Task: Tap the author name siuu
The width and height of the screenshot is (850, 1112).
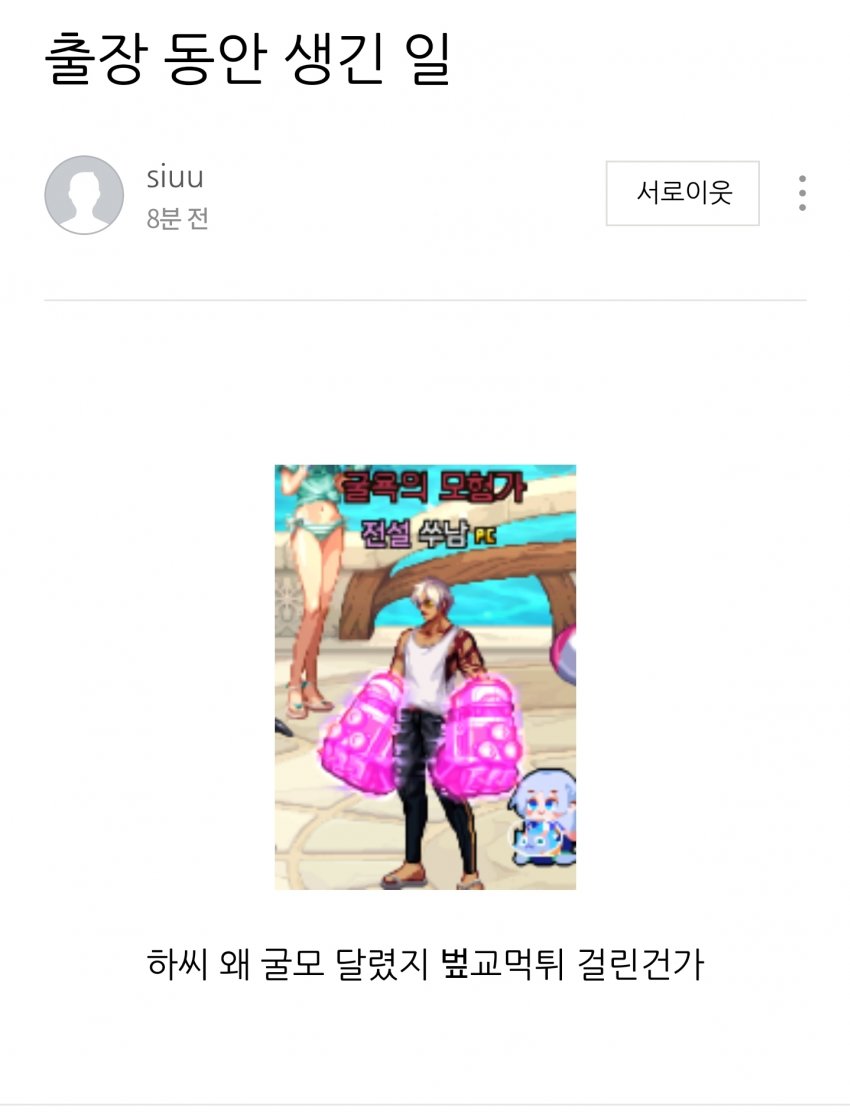Action: point(175,178)
